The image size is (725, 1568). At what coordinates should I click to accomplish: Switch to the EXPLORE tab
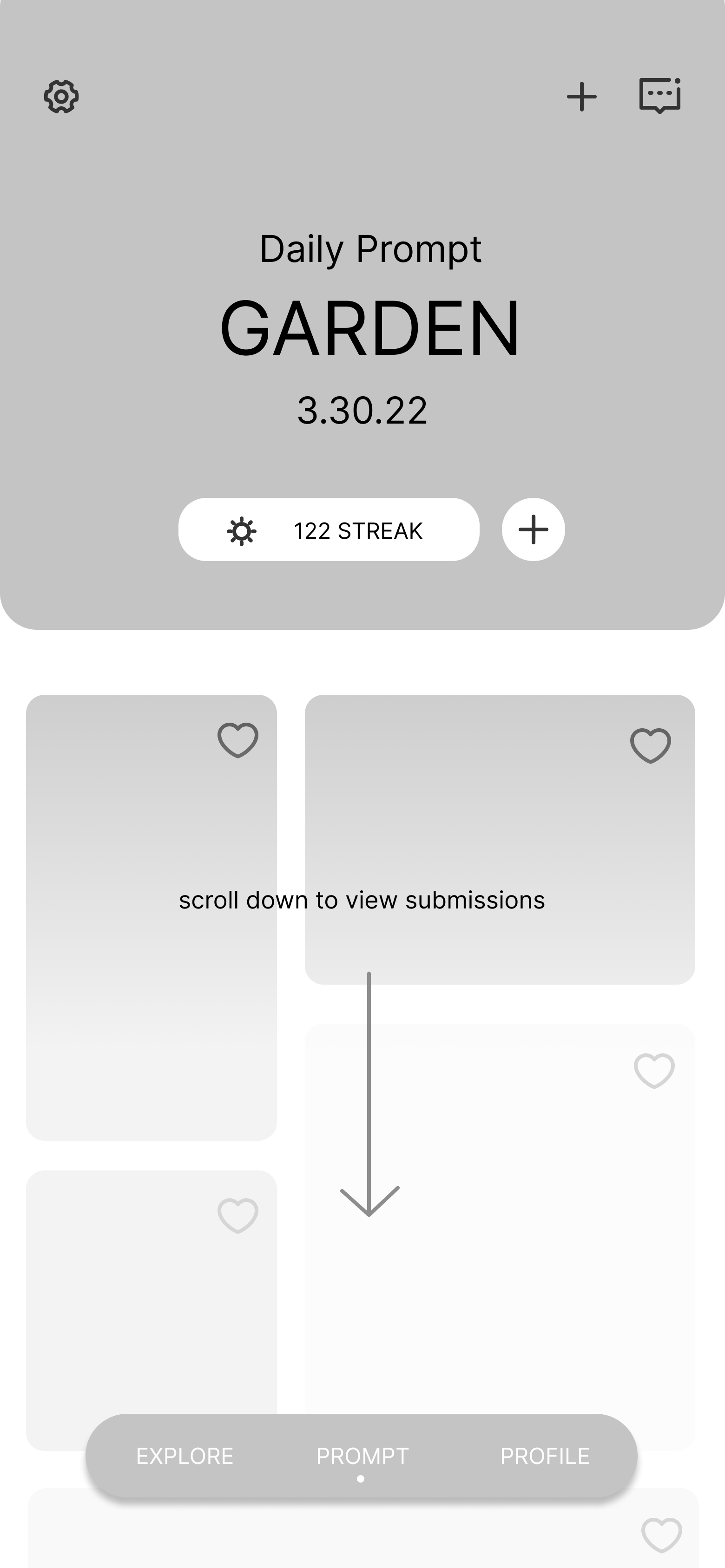click(x=185, y=1456)
